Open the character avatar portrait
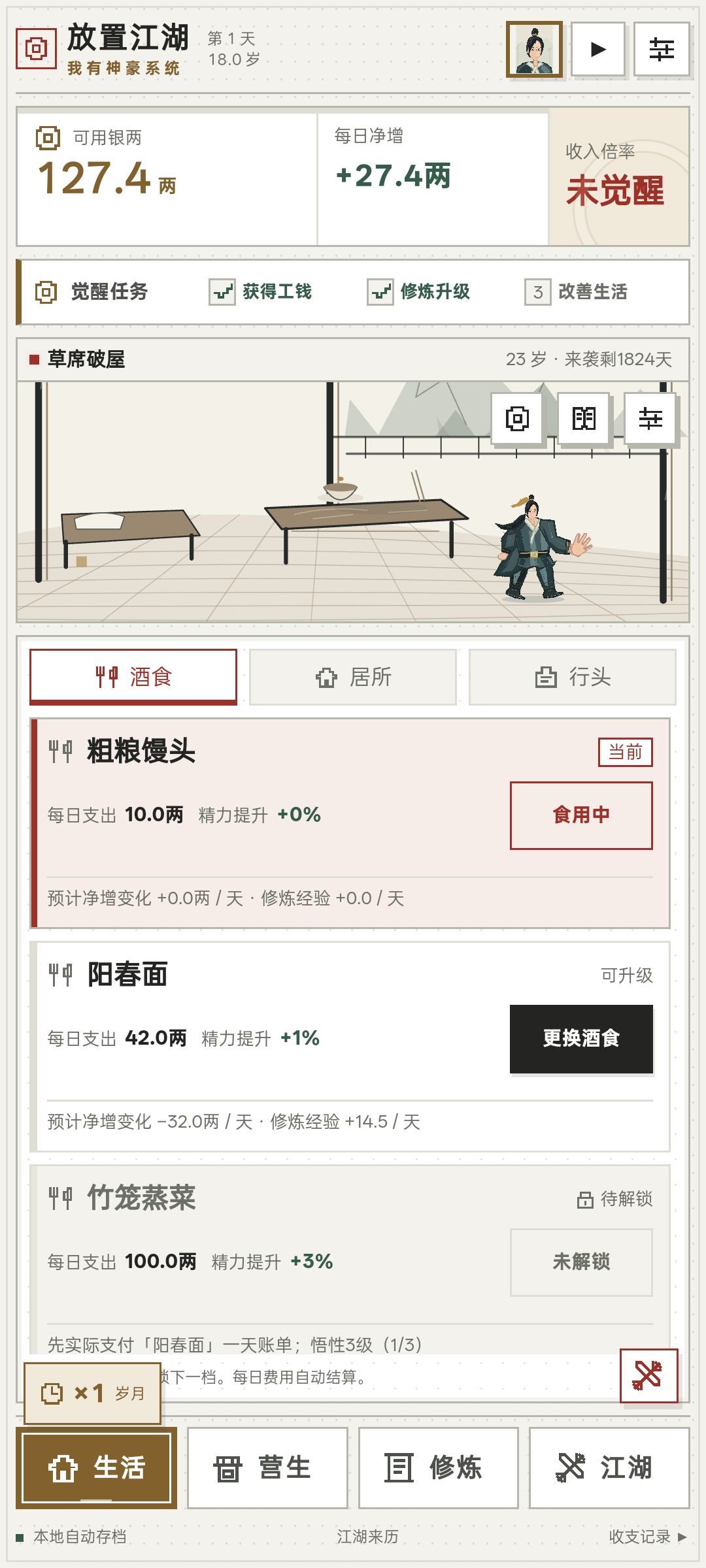The height and width of the screenshot is (1568, 706). pos(534,50)
